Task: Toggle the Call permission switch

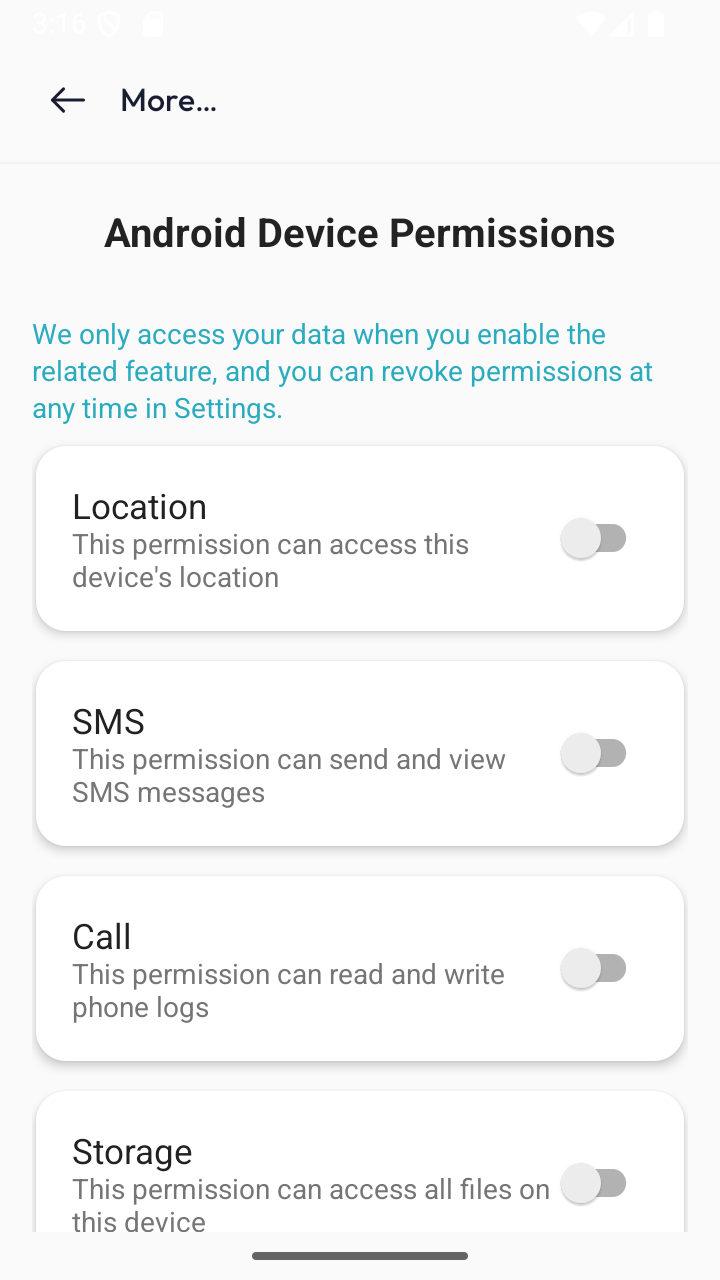Action: tap(594, 968)
